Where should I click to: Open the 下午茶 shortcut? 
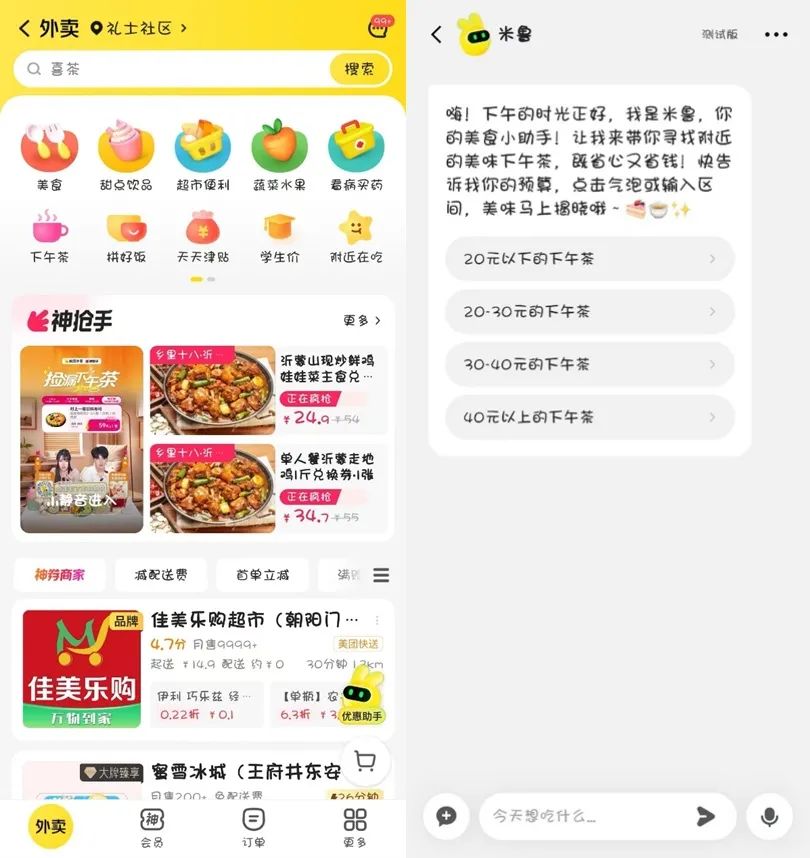pyautogui.click(x=49, y=236)
